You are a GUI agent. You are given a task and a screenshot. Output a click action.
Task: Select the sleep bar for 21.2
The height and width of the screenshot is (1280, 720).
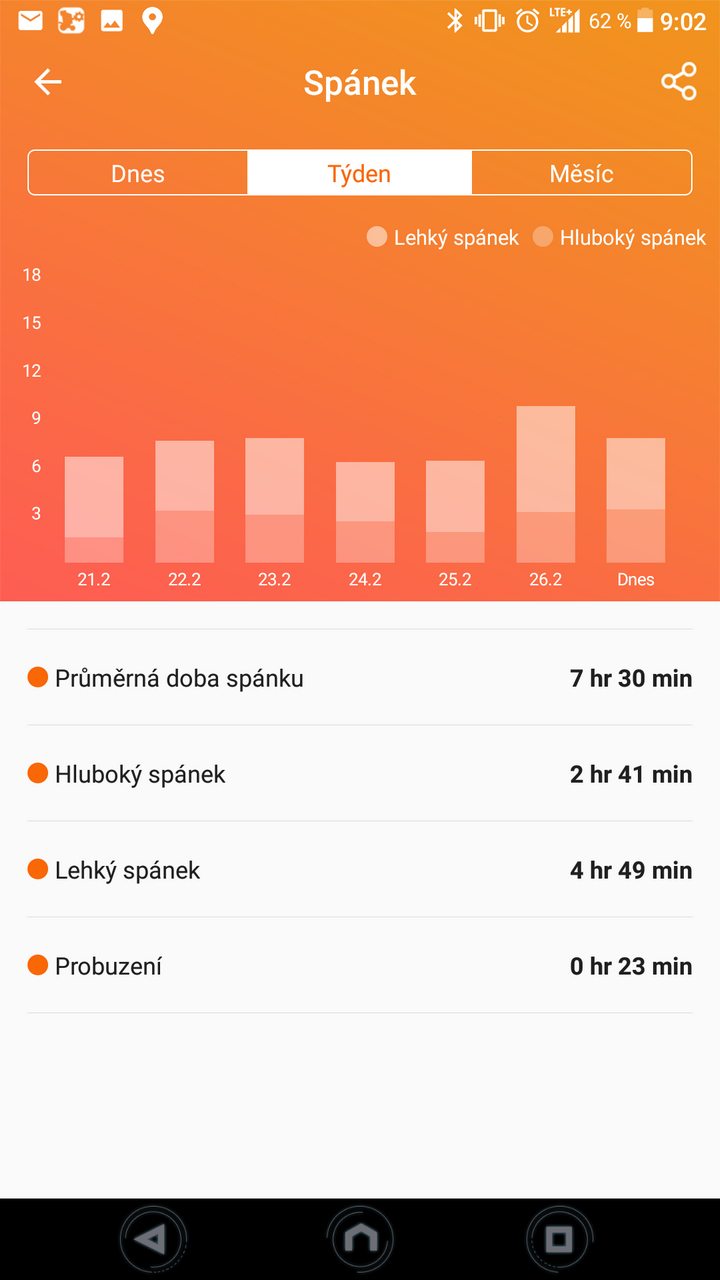tap(94, 510)
